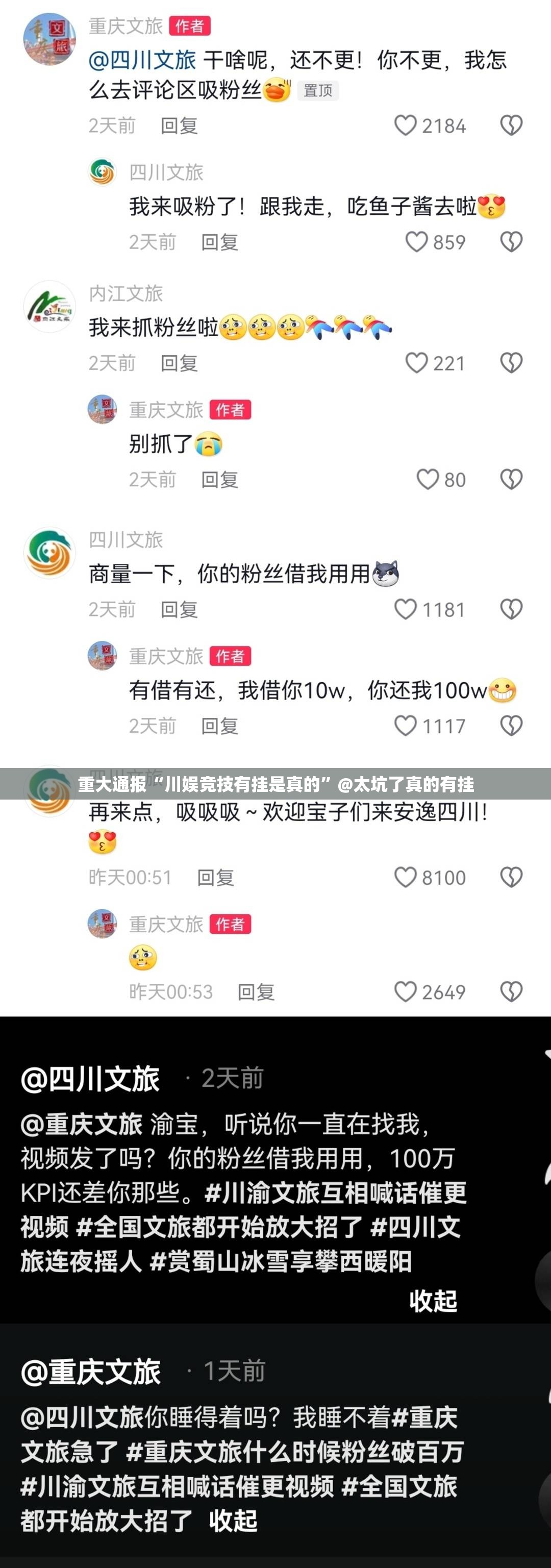Screen dimensions: 551x1568
Task: Open the @四川文旅 mention link
Action: 142,60
